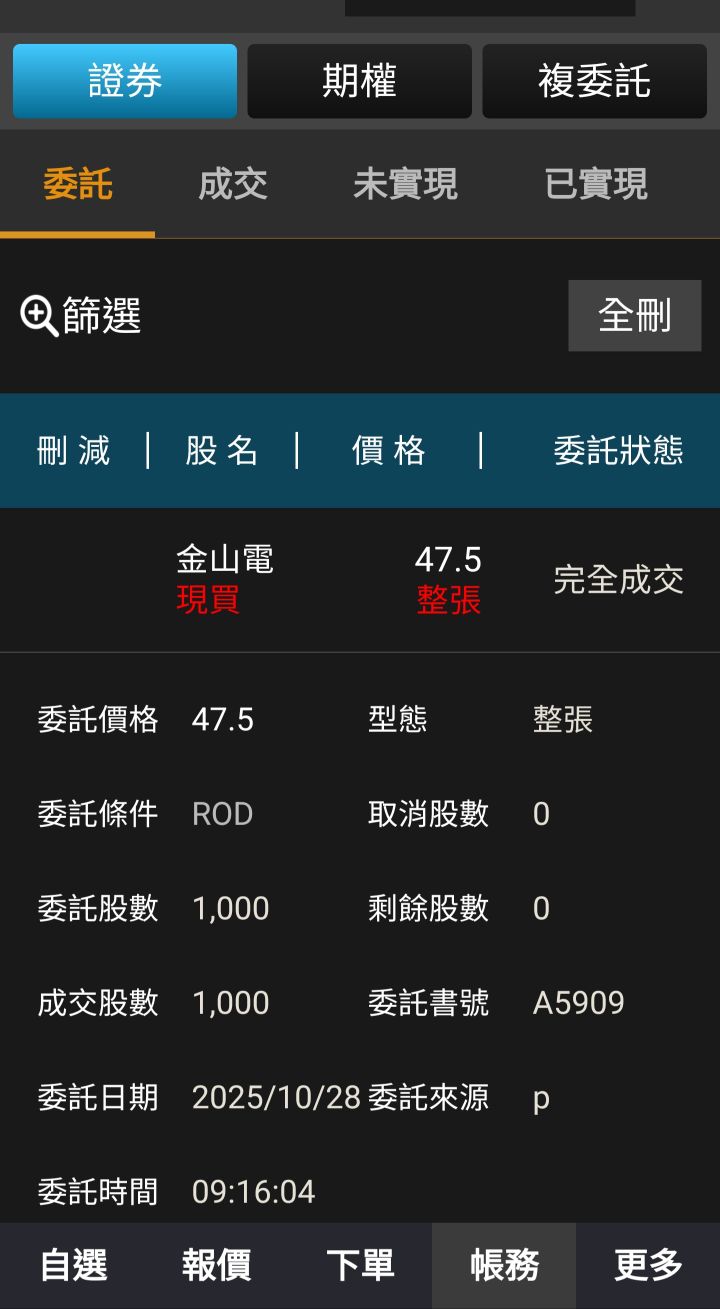Open the 未實現 tab
The width and height of the screenshot is (720, 1309).
click(405, 184)
